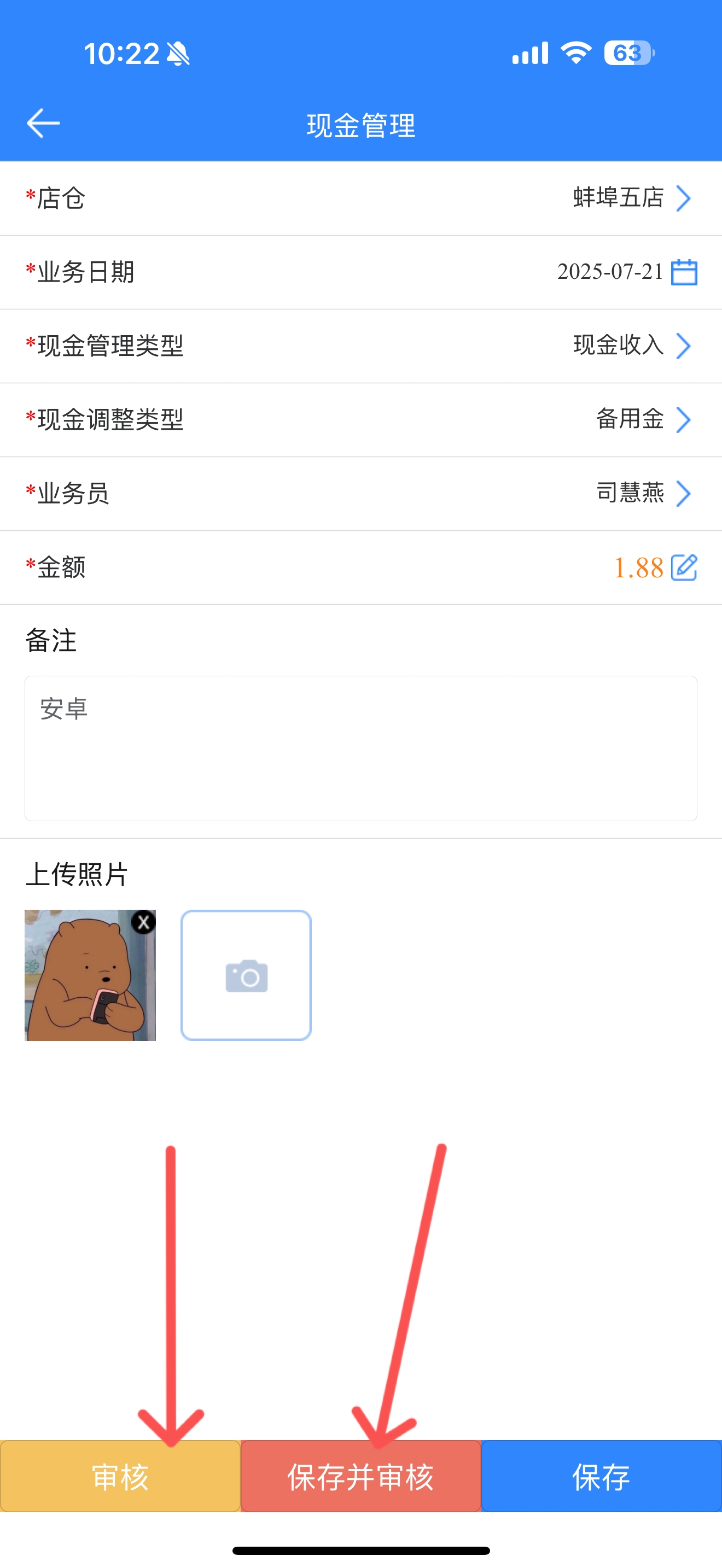Focus the 备注 remarks text box
The height and width of the screenshot is (1568, 722).
[x=361, y=748]
